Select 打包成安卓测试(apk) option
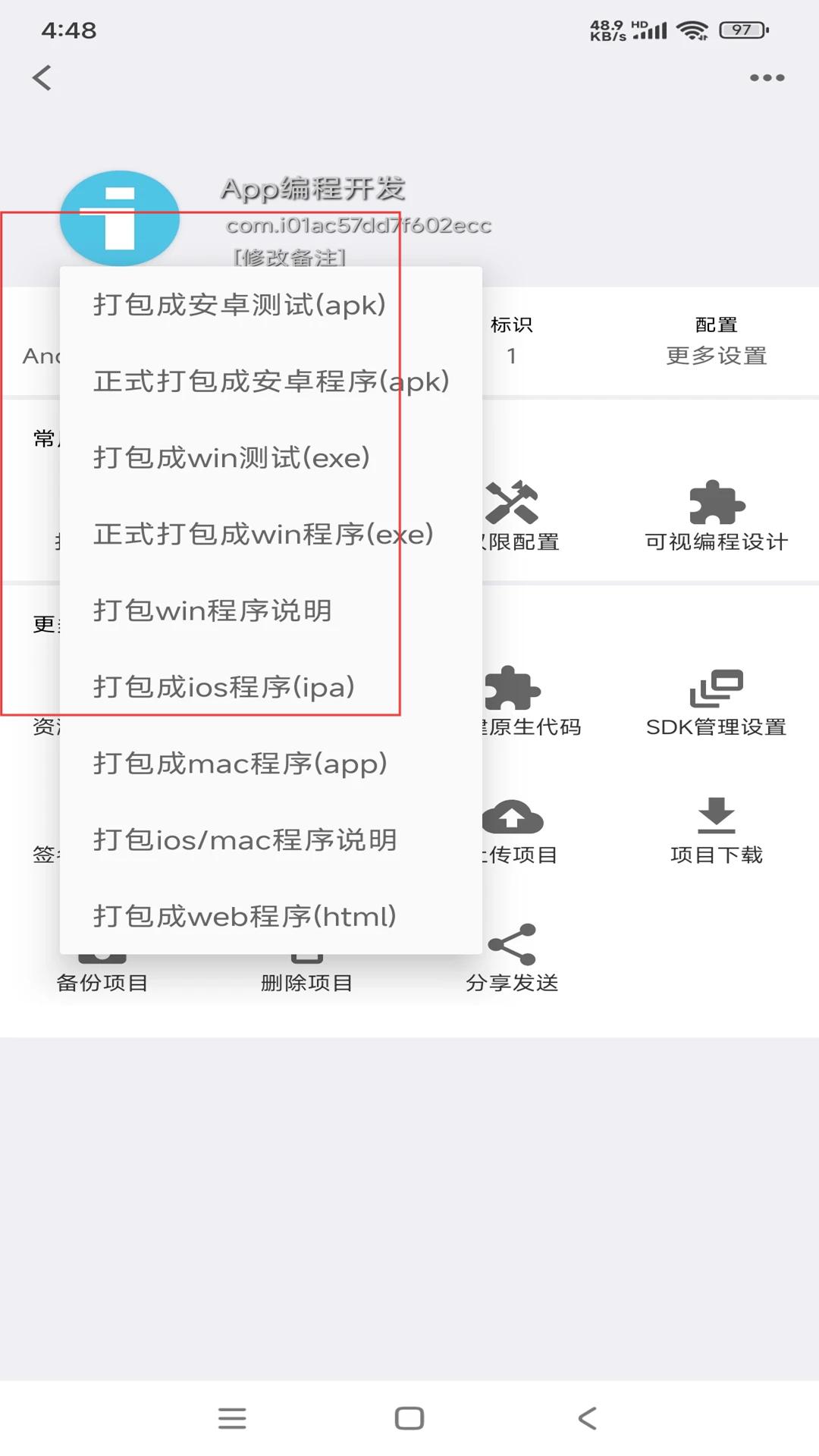This screenshot has height=1456, width=819. point(271,305)
